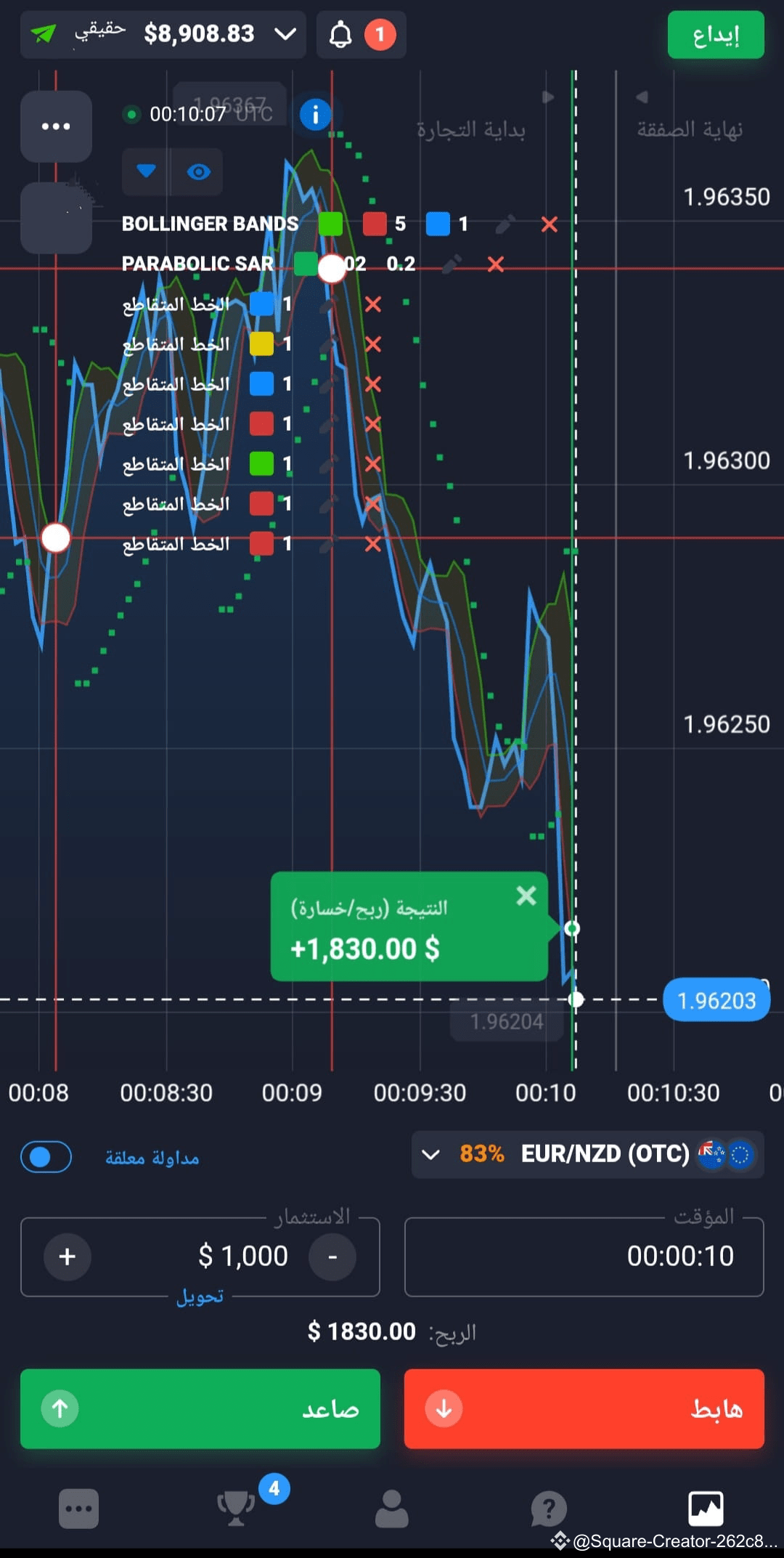
Task: Decrease the investment with the minus button
Action: [x=332, y=1257]
